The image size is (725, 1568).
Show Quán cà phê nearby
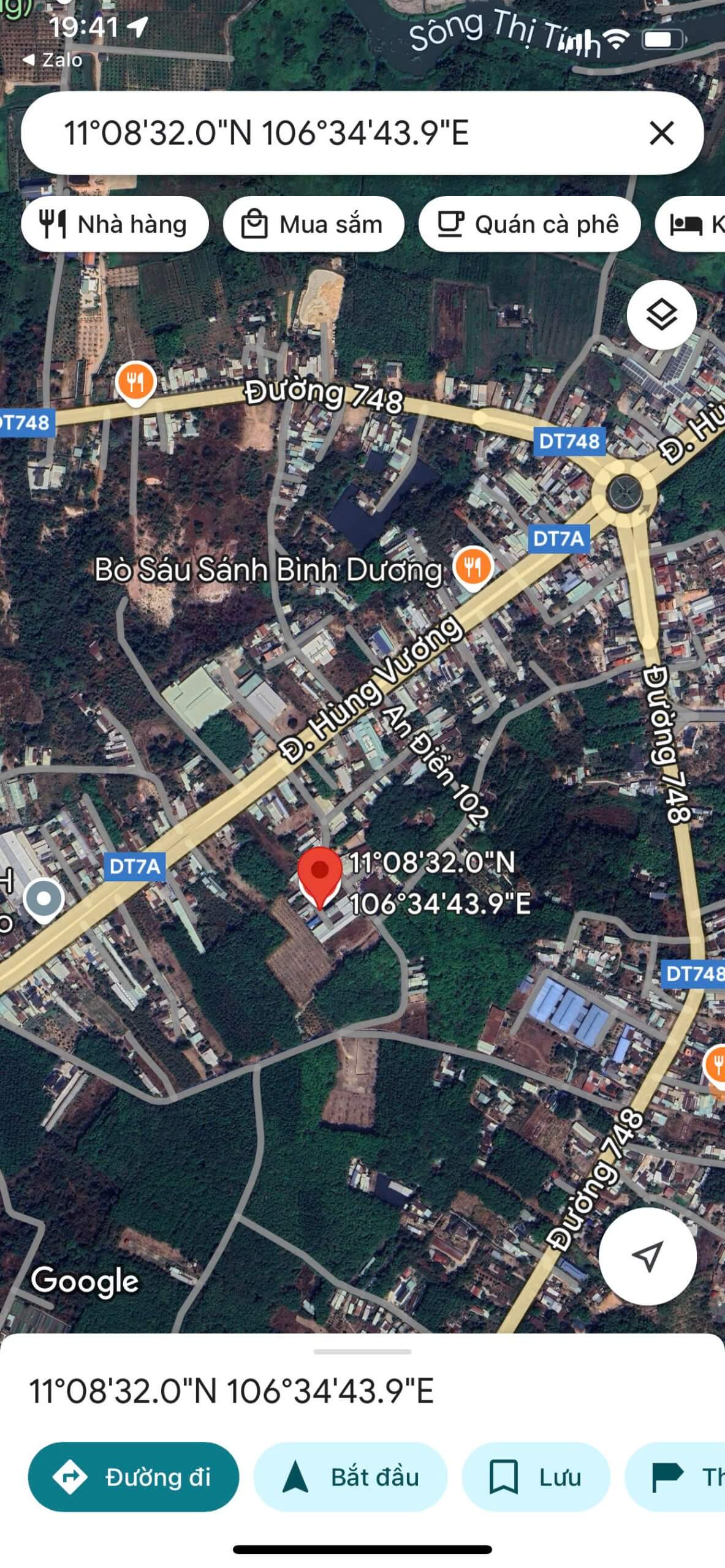click(x=529, y=224)
